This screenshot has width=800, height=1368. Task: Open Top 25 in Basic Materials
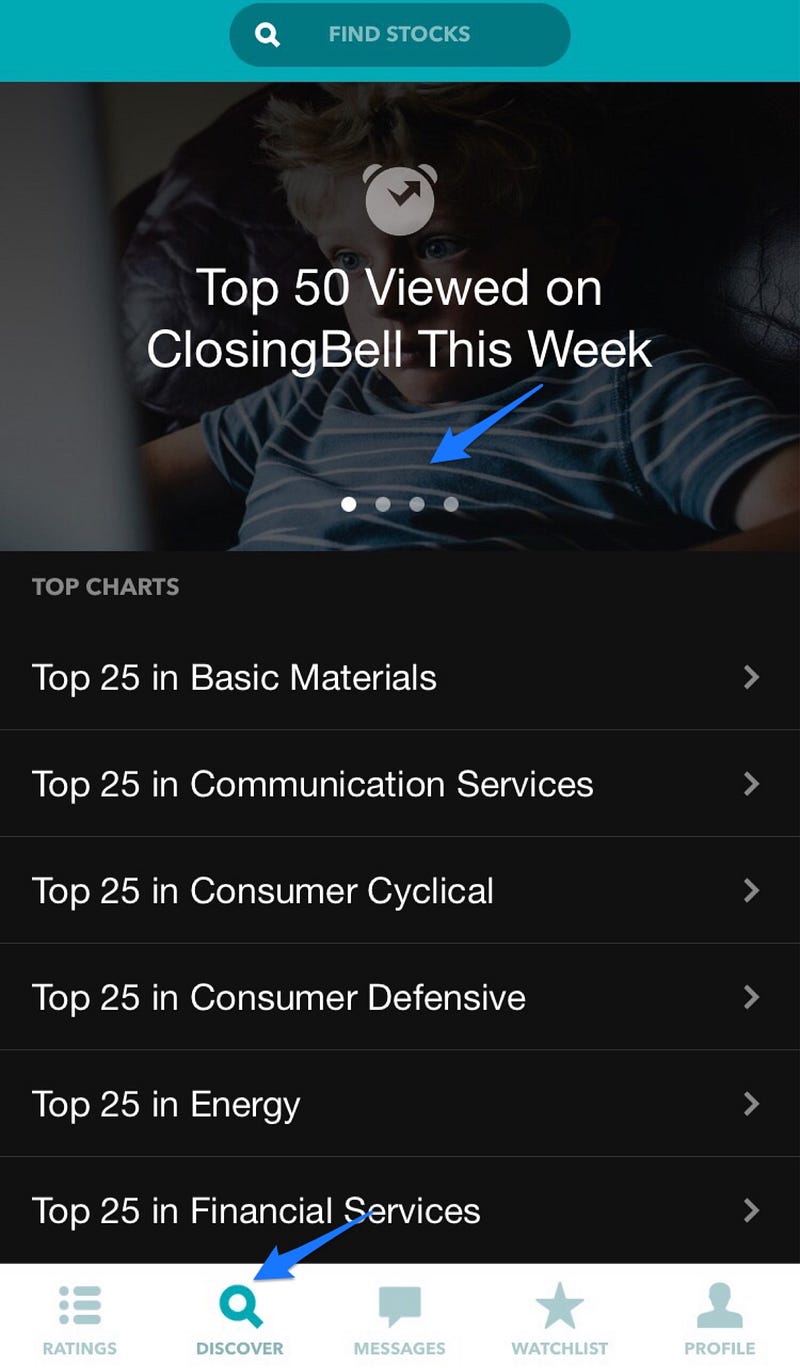click(x=400, y=677)
